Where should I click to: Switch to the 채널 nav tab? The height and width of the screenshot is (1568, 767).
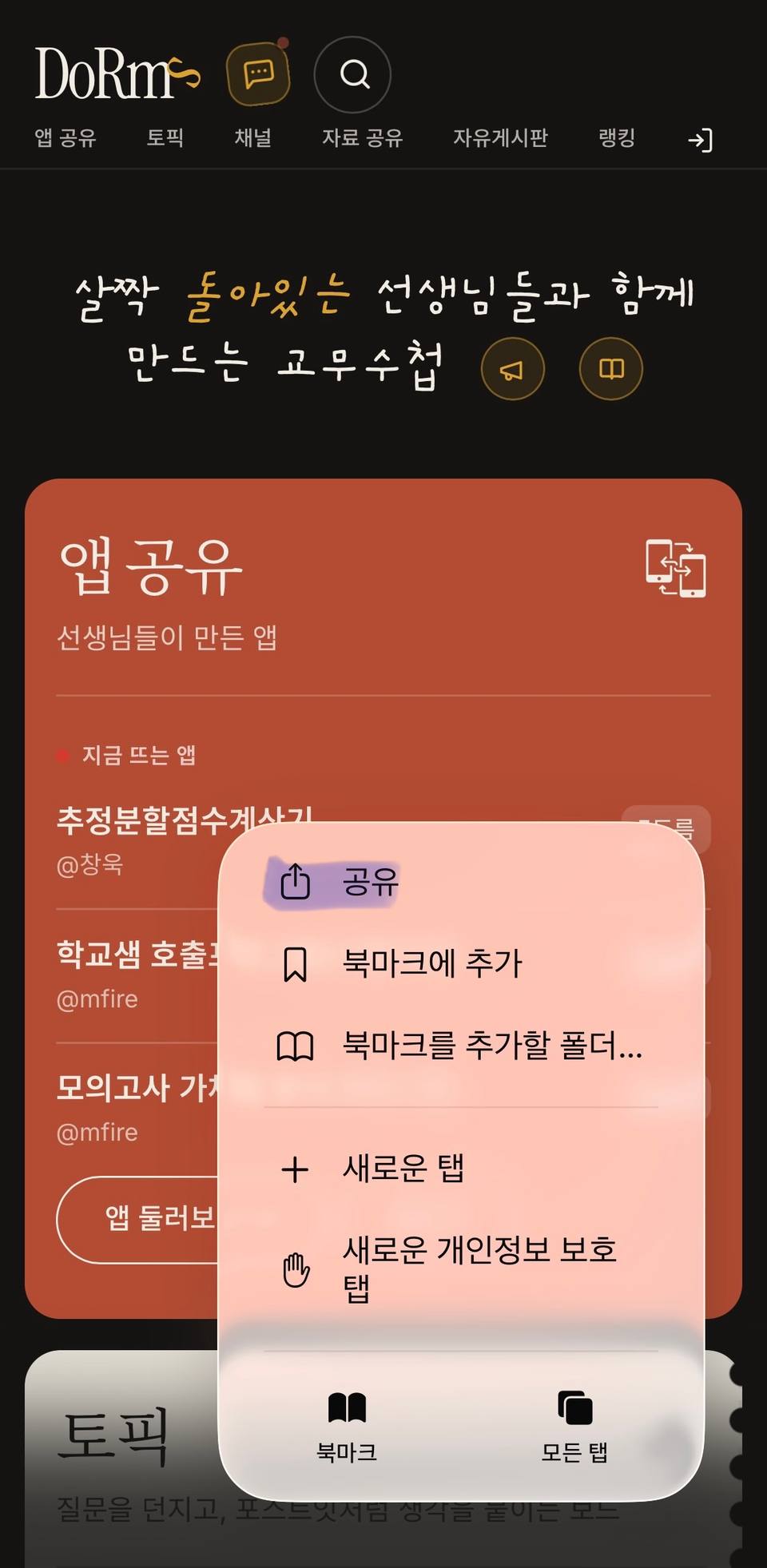click(253, 137)
